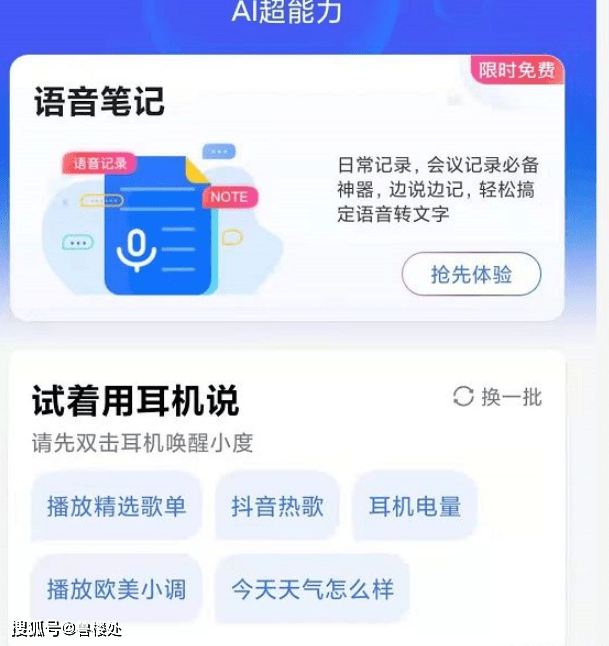The image size is (609, 646).
Task: Select the 播放精选歌单 chip
Action: point(116,506)
